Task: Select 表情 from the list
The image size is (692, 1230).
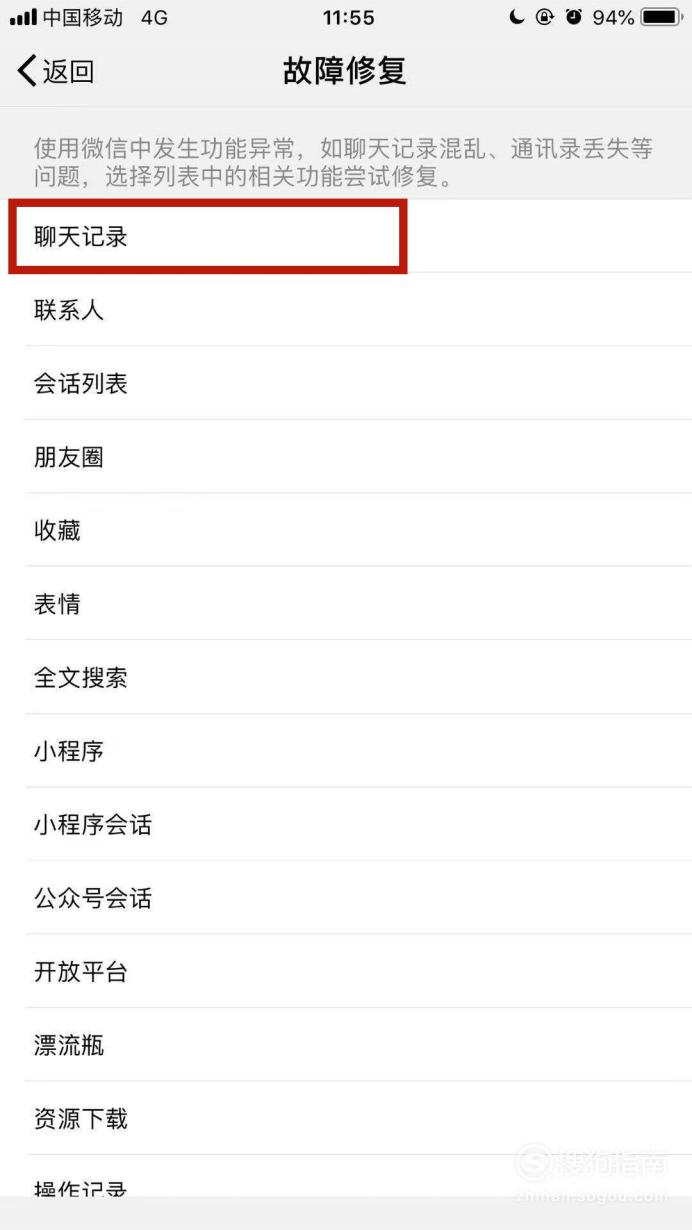Action: pos(346,604)
